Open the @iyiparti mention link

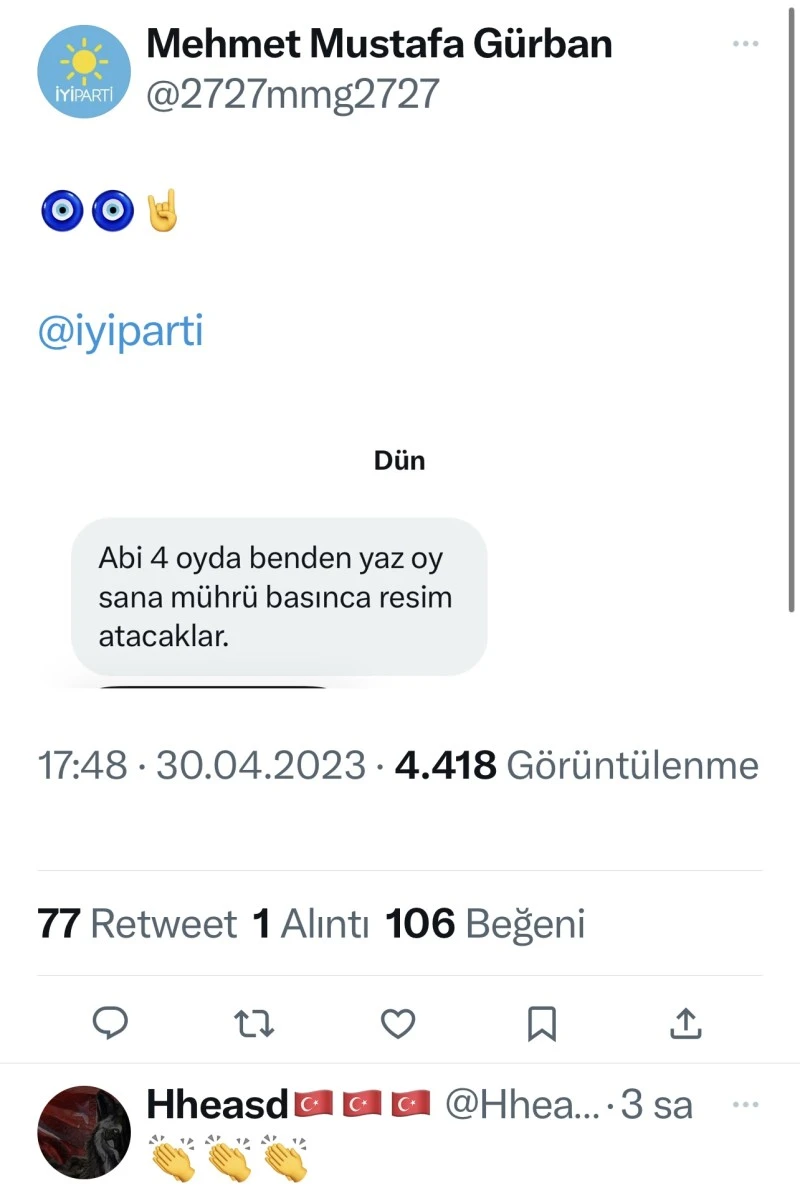[x=120, y=333]
